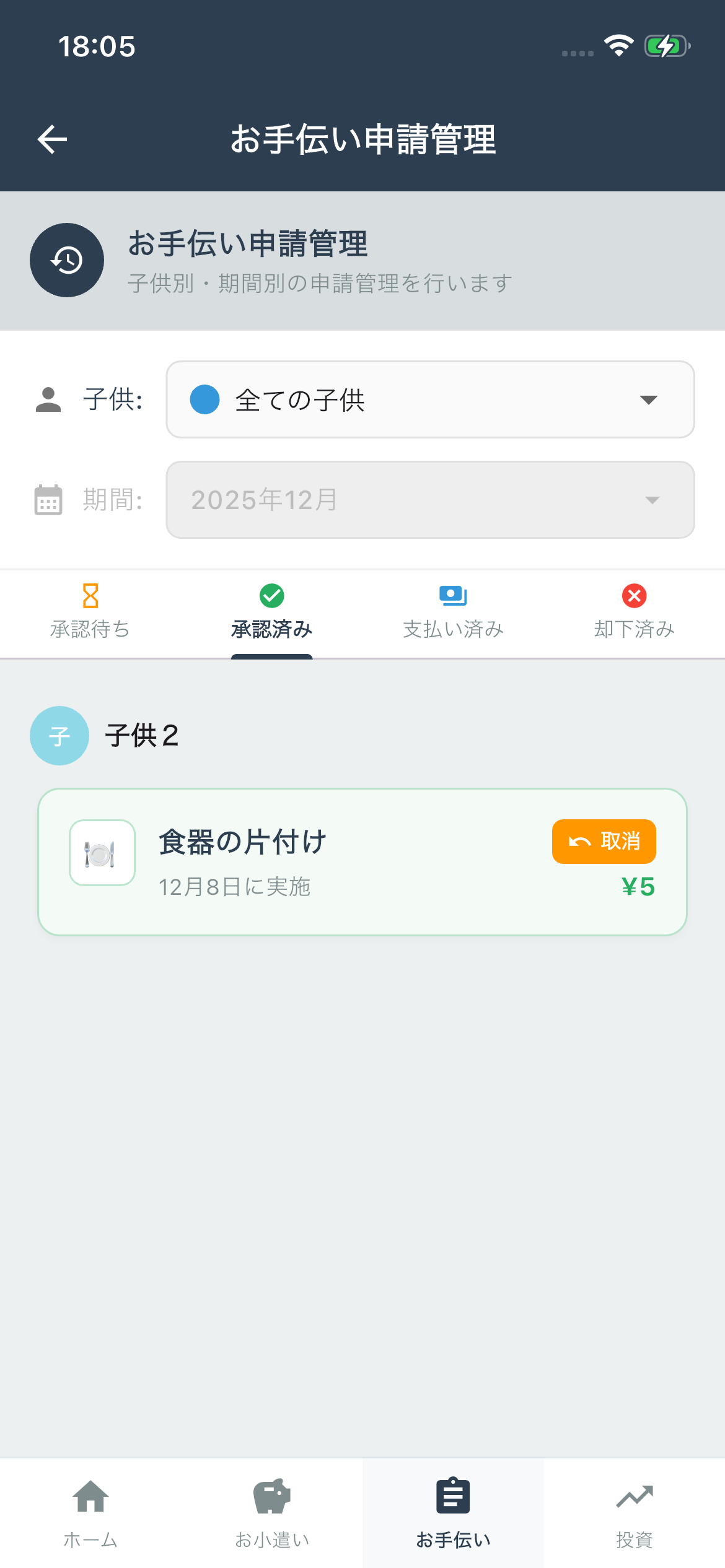Click the money icon above 支払い済み
The image size is (725, 1568).
[x=452, y=596]
